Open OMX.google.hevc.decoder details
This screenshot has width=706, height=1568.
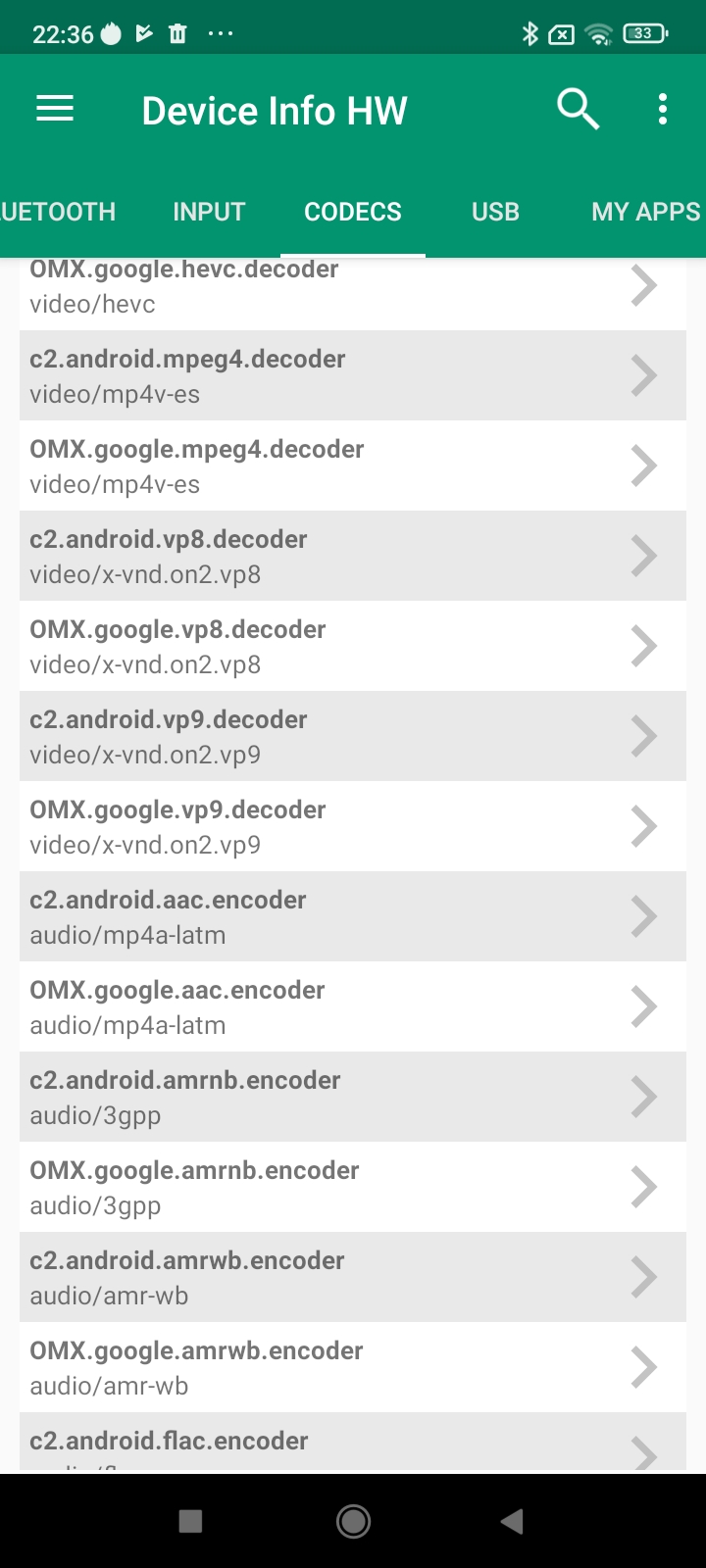coord(353,288)
